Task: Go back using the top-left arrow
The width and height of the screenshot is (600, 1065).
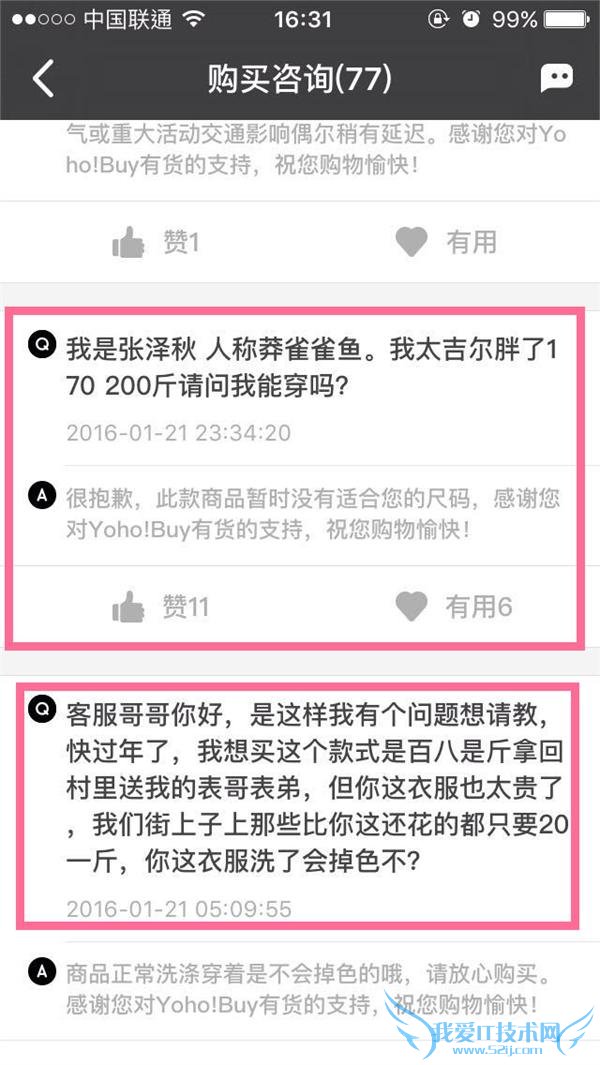Action: coord(43,79)
